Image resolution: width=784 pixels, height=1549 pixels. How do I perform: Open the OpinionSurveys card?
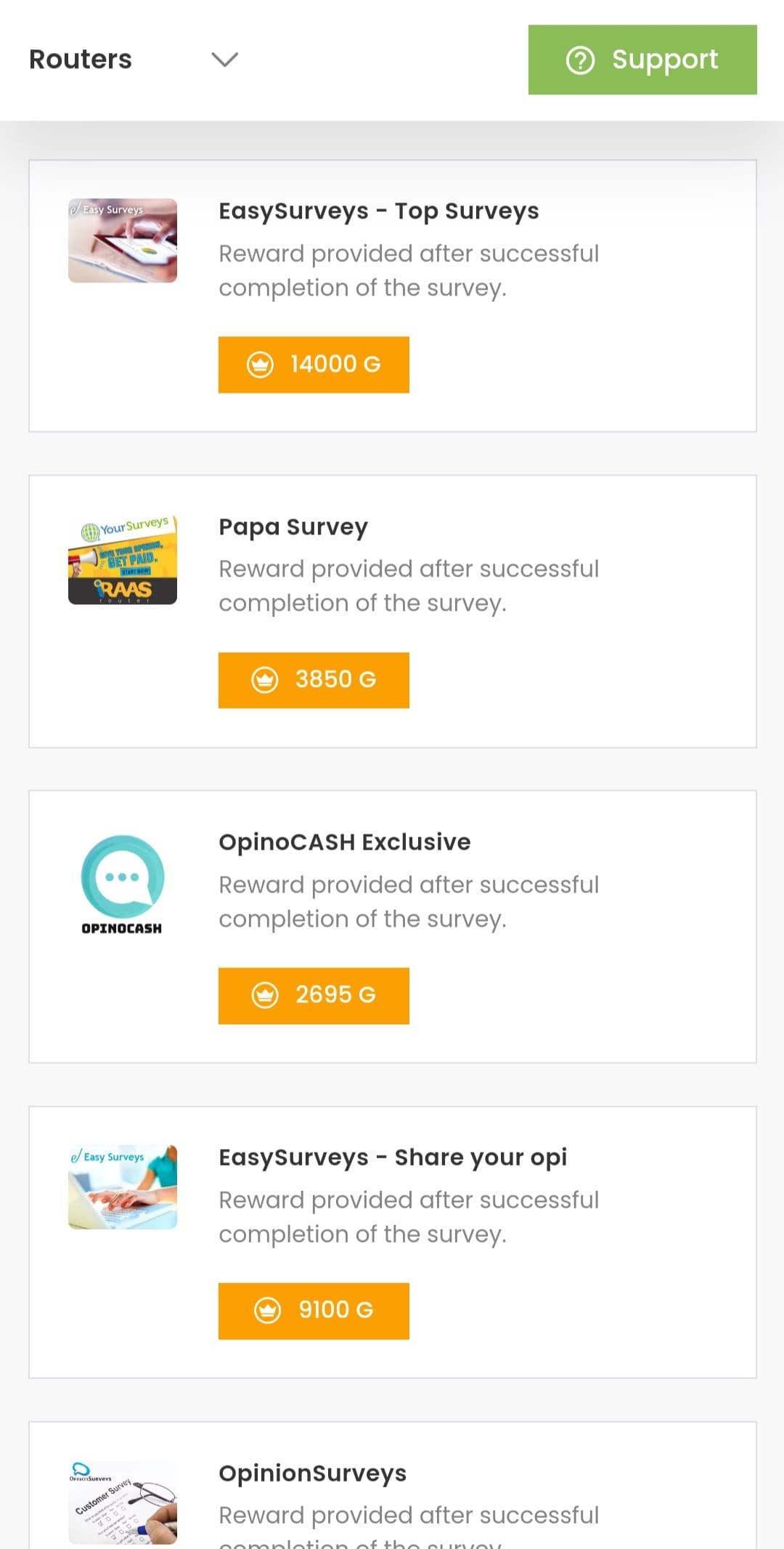(393, 1485)
